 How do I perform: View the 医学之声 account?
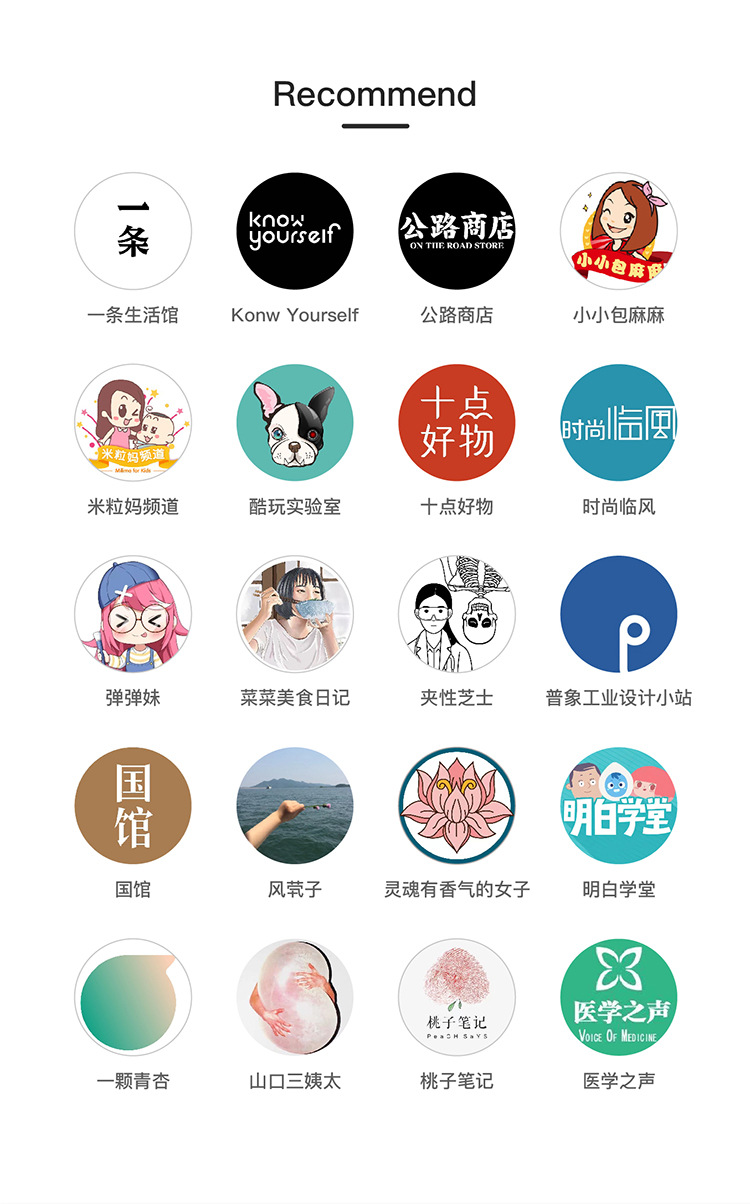tap(619, 998)
